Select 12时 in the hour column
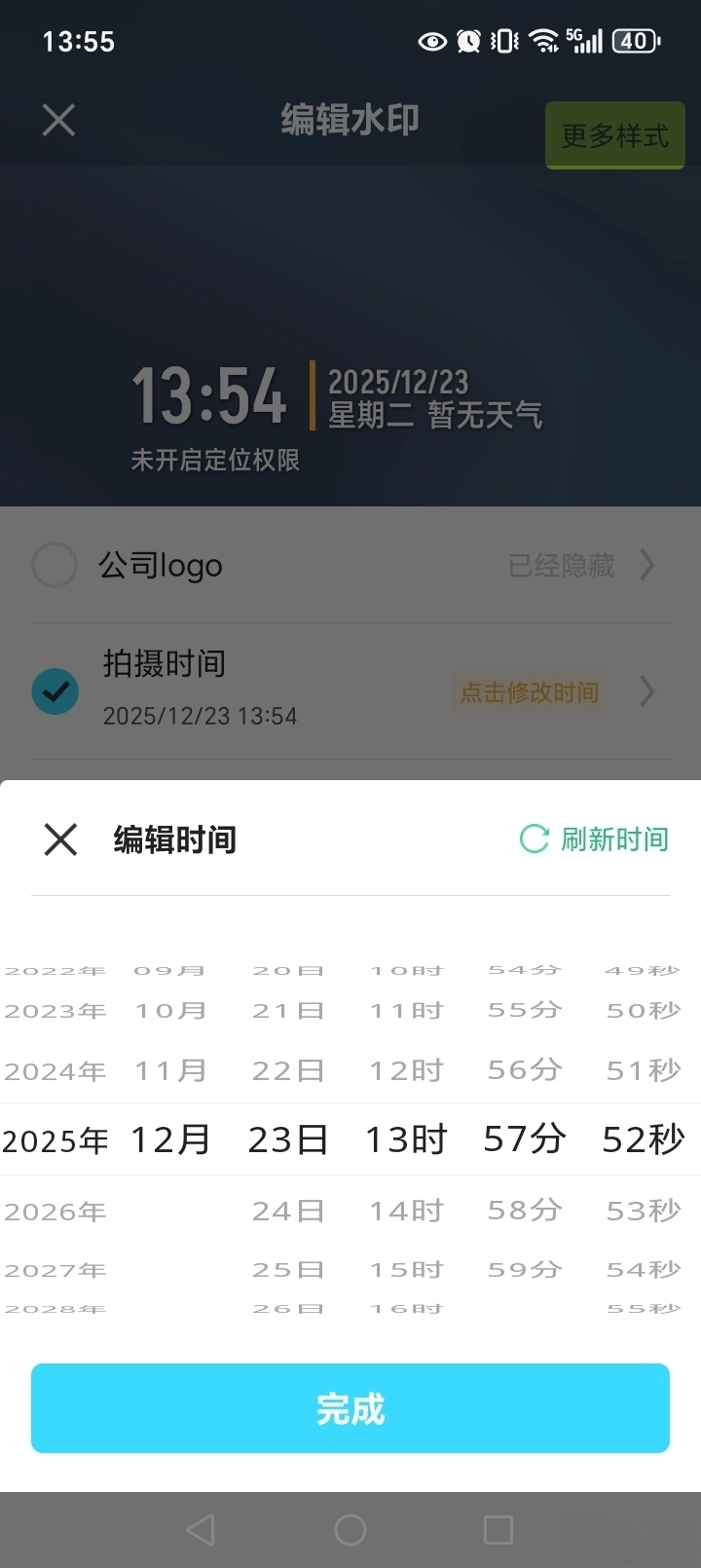Screen dimensions: 701x1568 point(407,1071)
